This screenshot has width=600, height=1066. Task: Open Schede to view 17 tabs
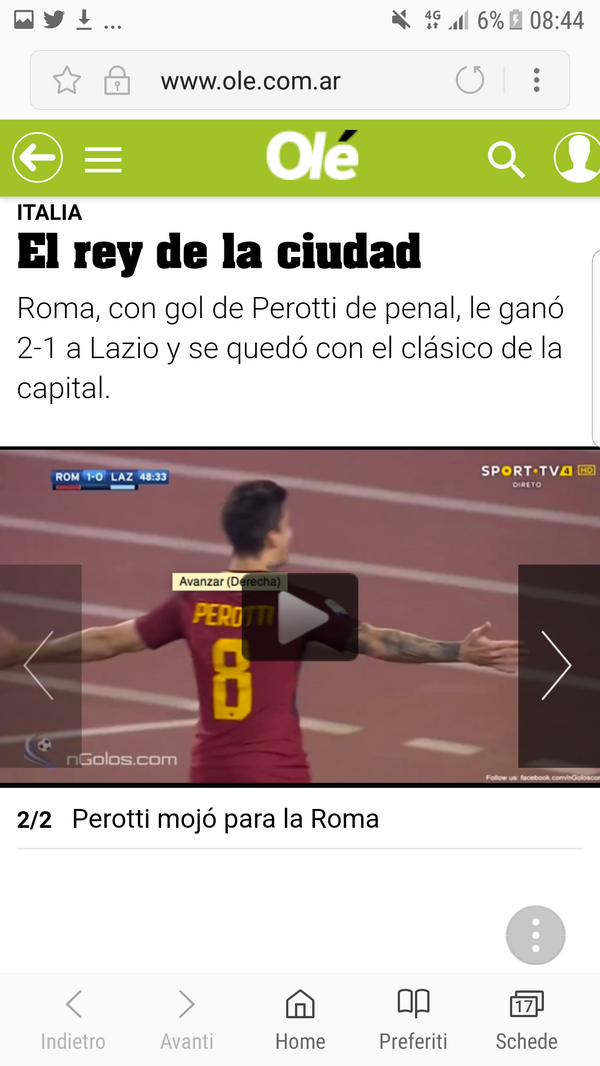(527, 1019)
